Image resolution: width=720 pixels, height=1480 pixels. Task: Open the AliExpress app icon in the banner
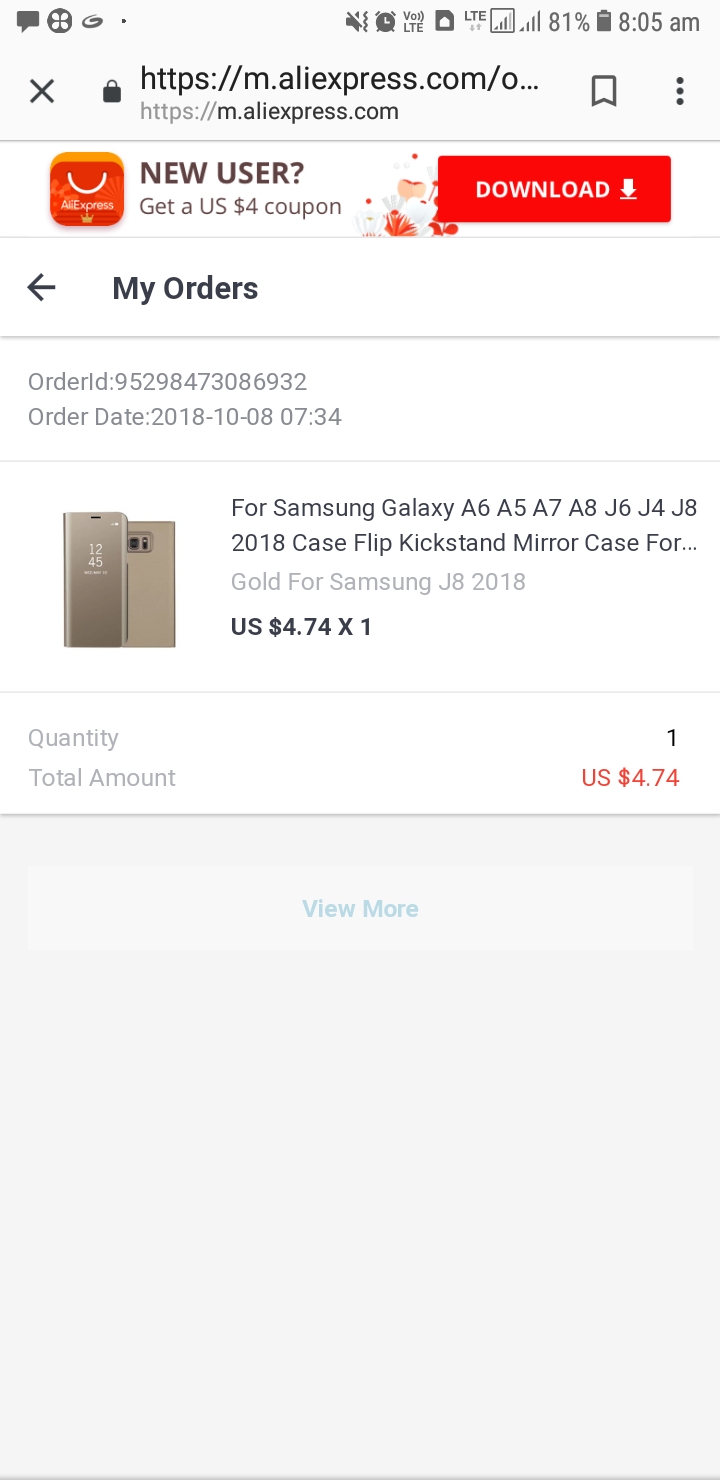point(86,189)
